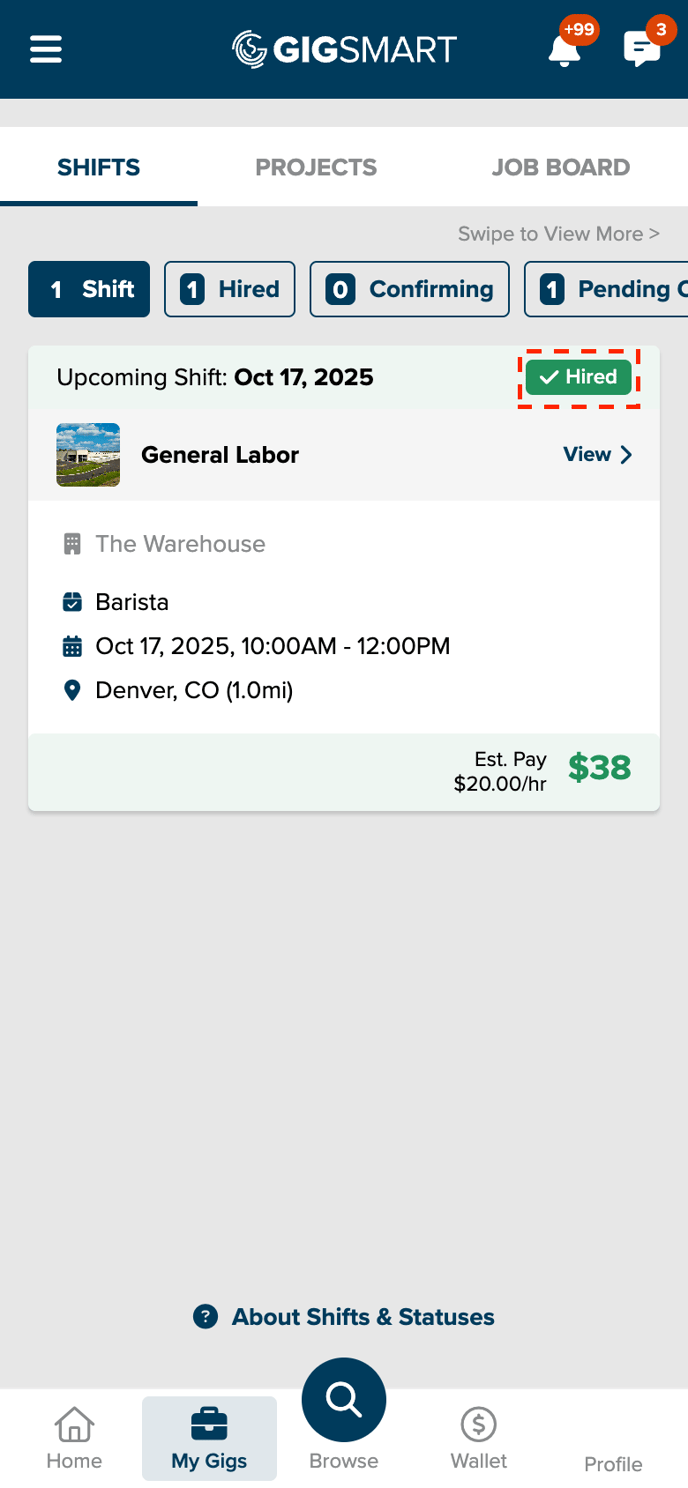The image size is (688, 1488).
Task: Select the 1 Shift filter chip
Action: coord(89,289)
